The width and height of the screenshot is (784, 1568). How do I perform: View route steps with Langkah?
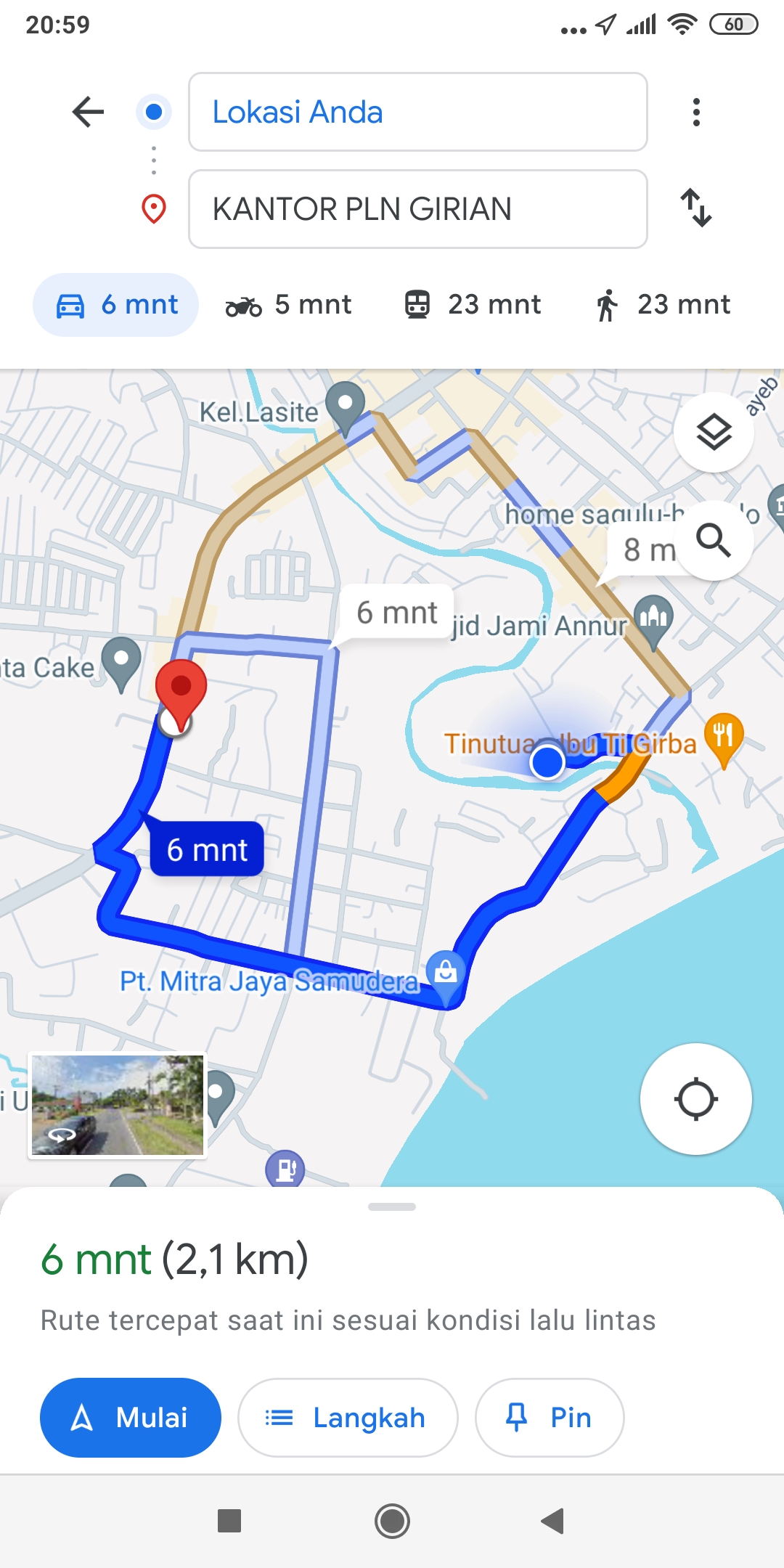(348, 1417)
